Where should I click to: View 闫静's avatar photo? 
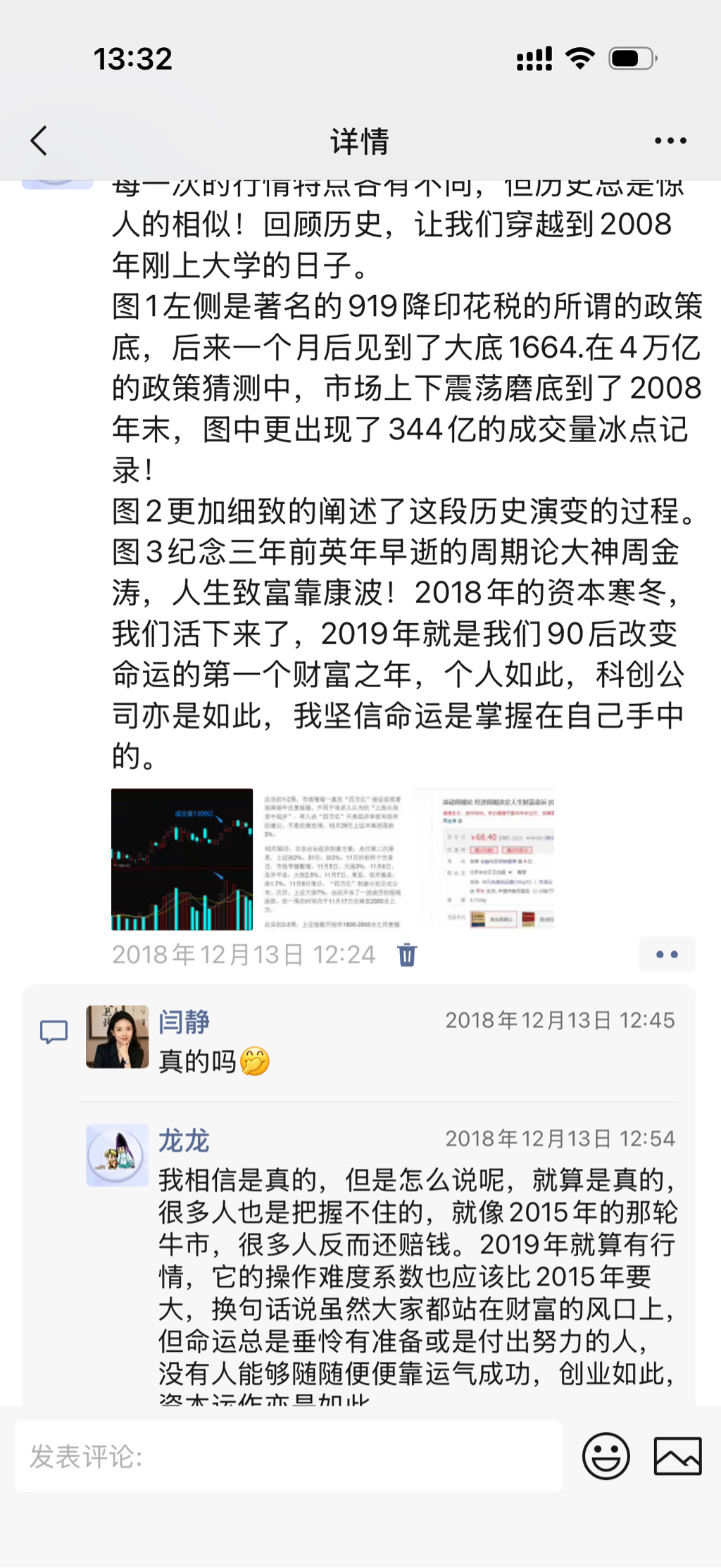[118, 1036]
